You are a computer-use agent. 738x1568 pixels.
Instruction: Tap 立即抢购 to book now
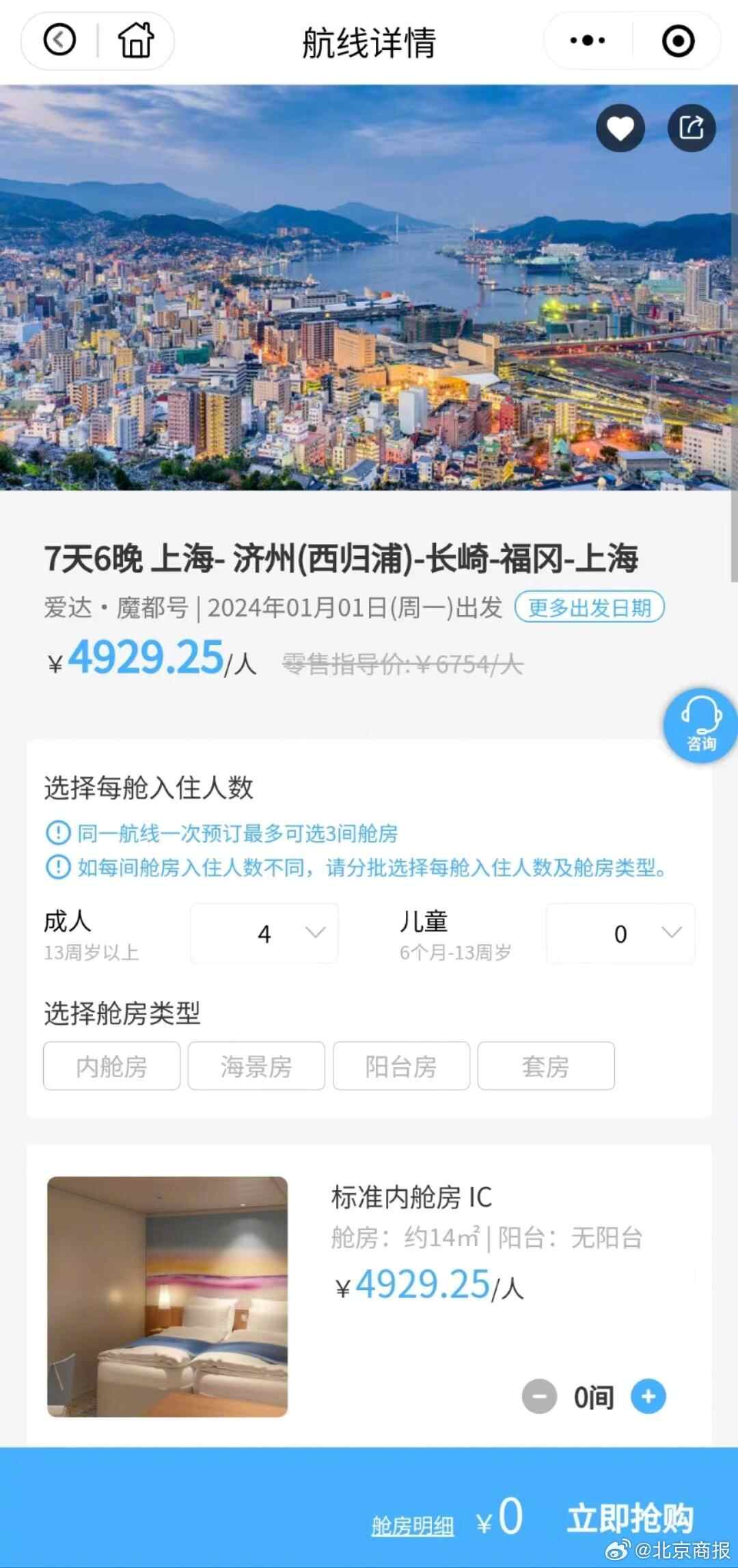[x=630, y=1518]
